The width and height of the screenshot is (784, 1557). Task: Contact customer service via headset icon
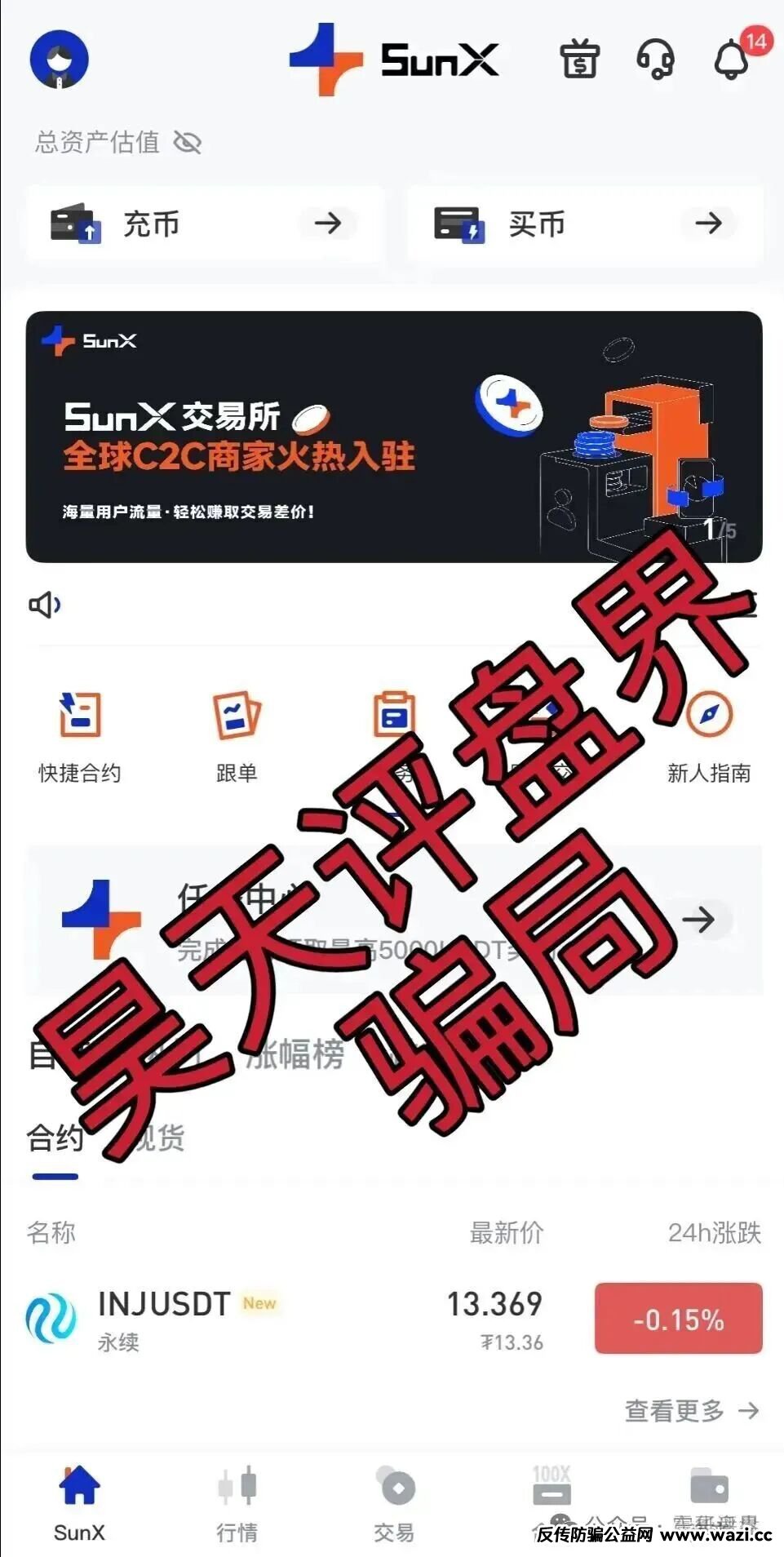coord(655,60)
